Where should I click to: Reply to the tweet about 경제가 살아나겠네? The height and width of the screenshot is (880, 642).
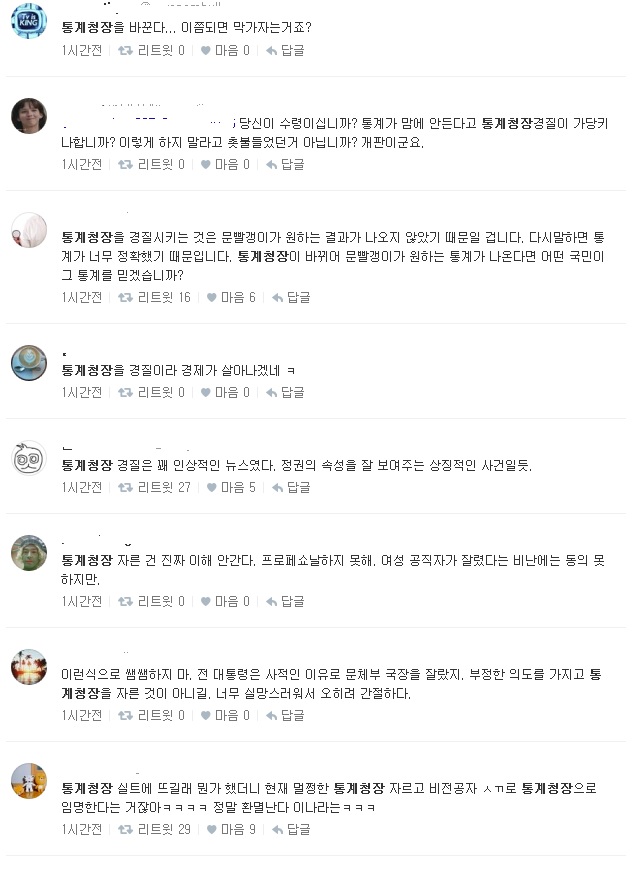pos(288,393)
